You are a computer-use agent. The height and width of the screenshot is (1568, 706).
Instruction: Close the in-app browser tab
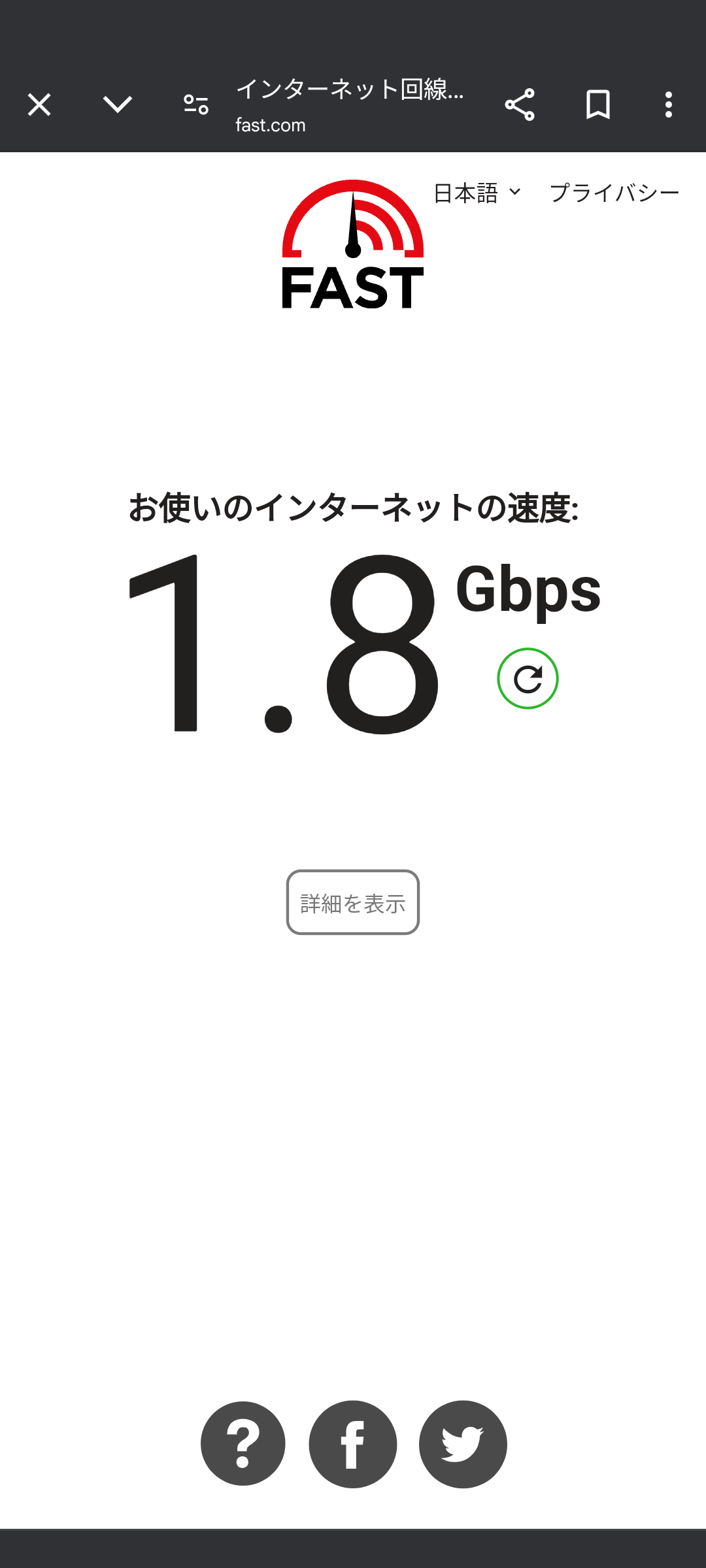click(x=39, y=105)
